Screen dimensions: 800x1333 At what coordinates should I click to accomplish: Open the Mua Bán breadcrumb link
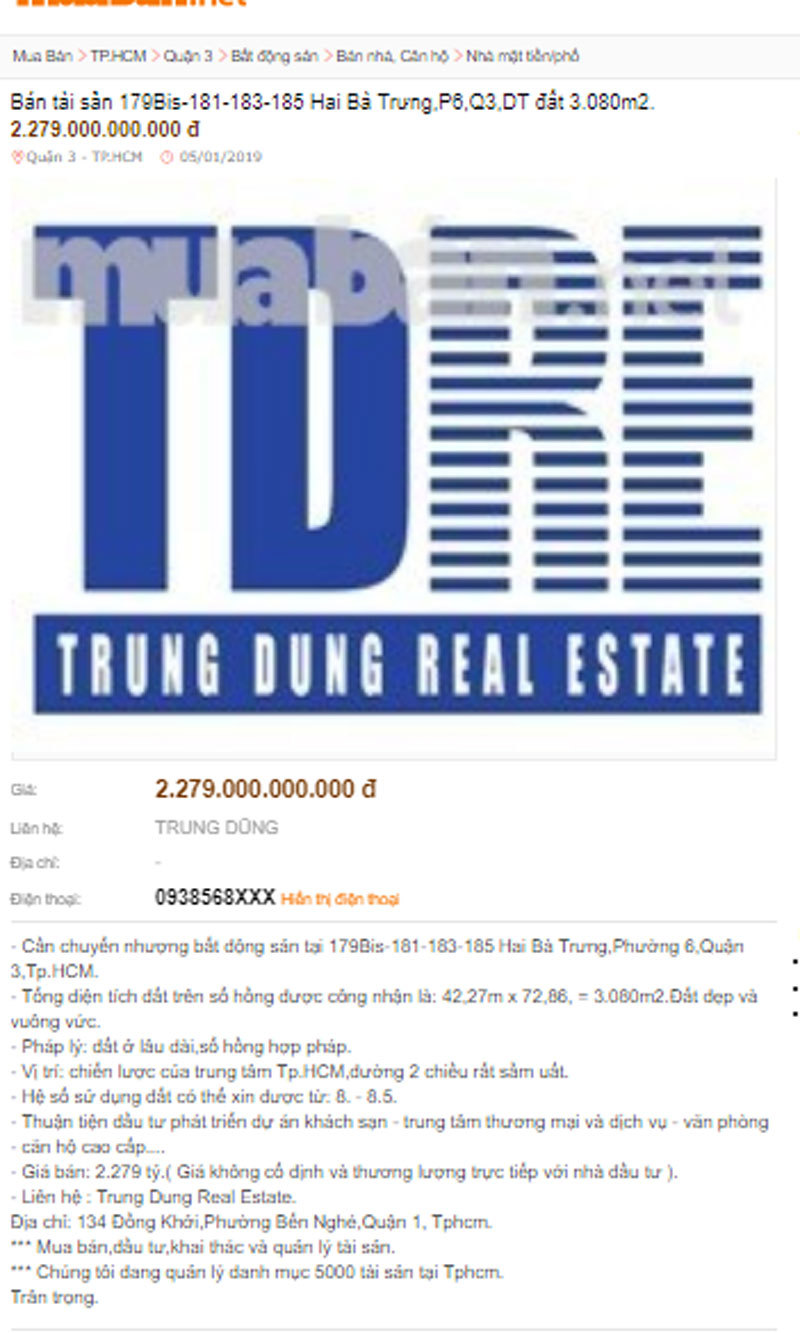pyautogui.click(x=42, y=56)
